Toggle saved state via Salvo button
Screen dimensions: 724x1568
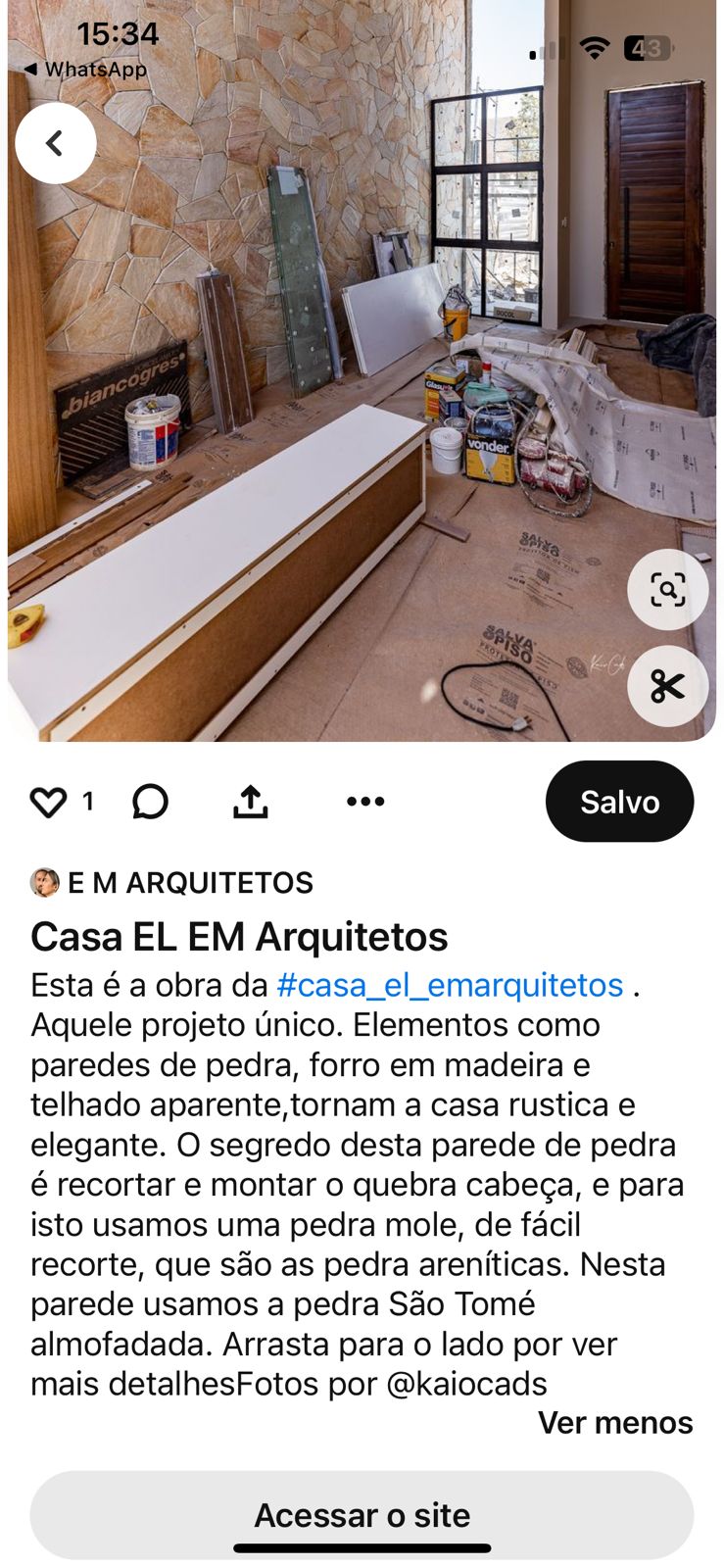(619, 801)
